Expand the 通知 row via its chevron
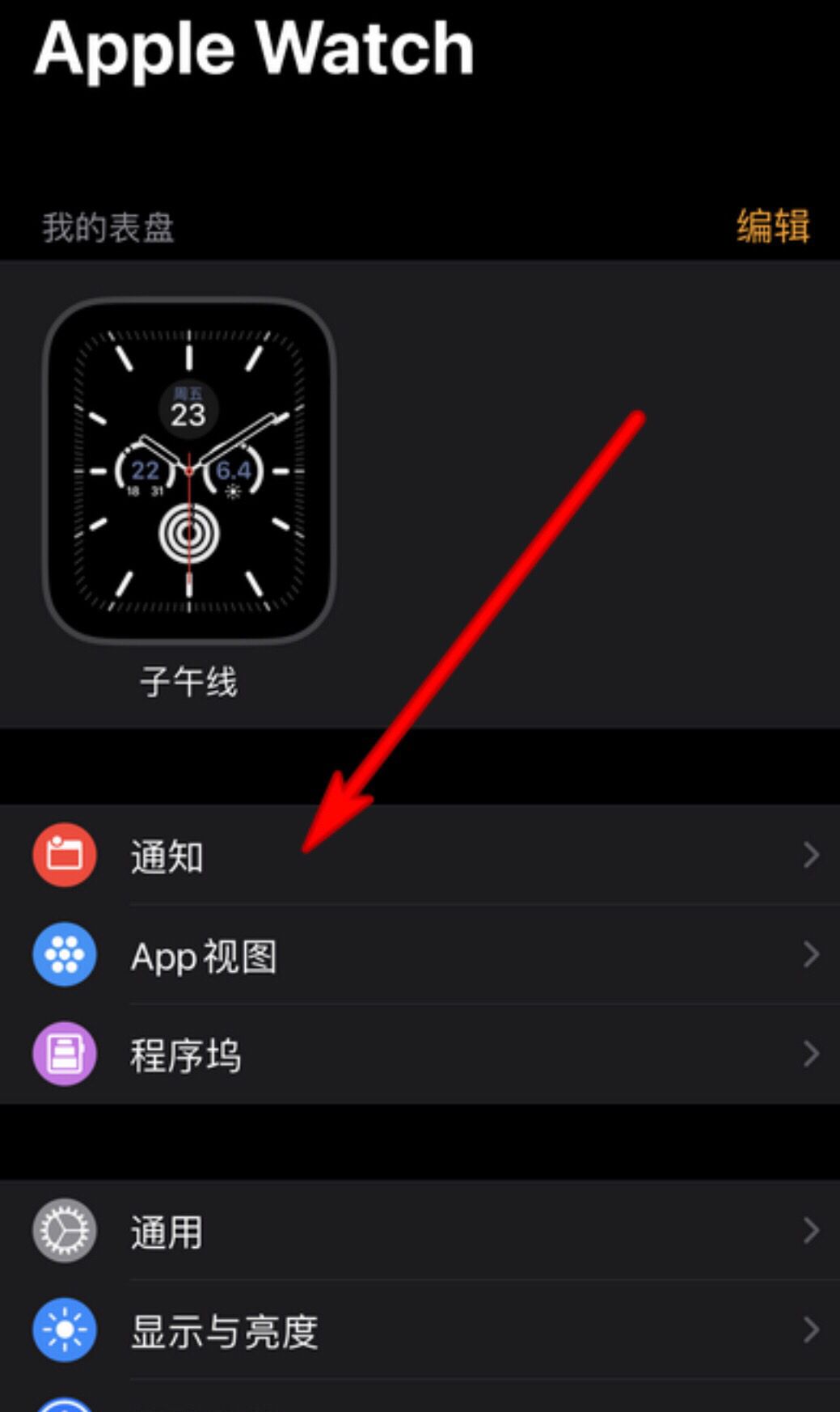 (811, 855)
